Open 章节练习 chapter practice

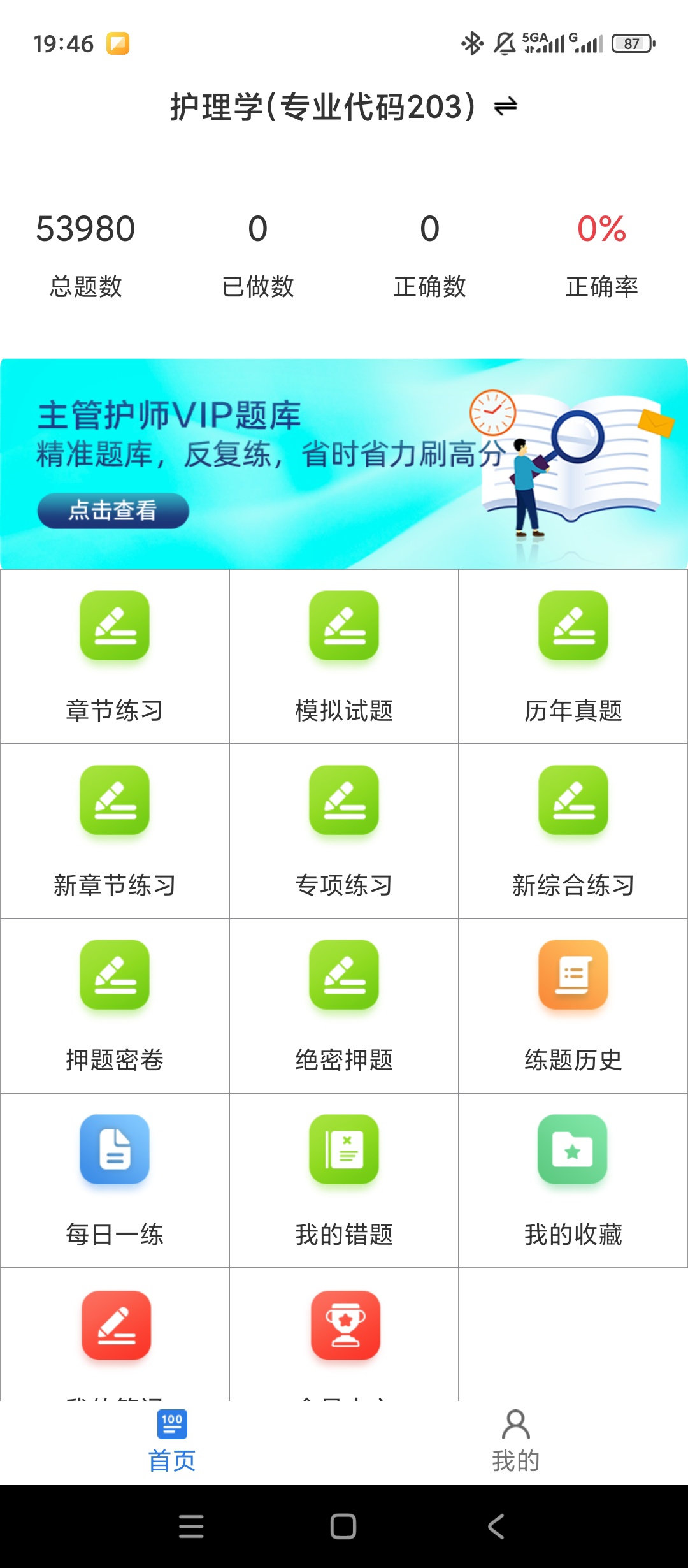(x=115, y=657)
